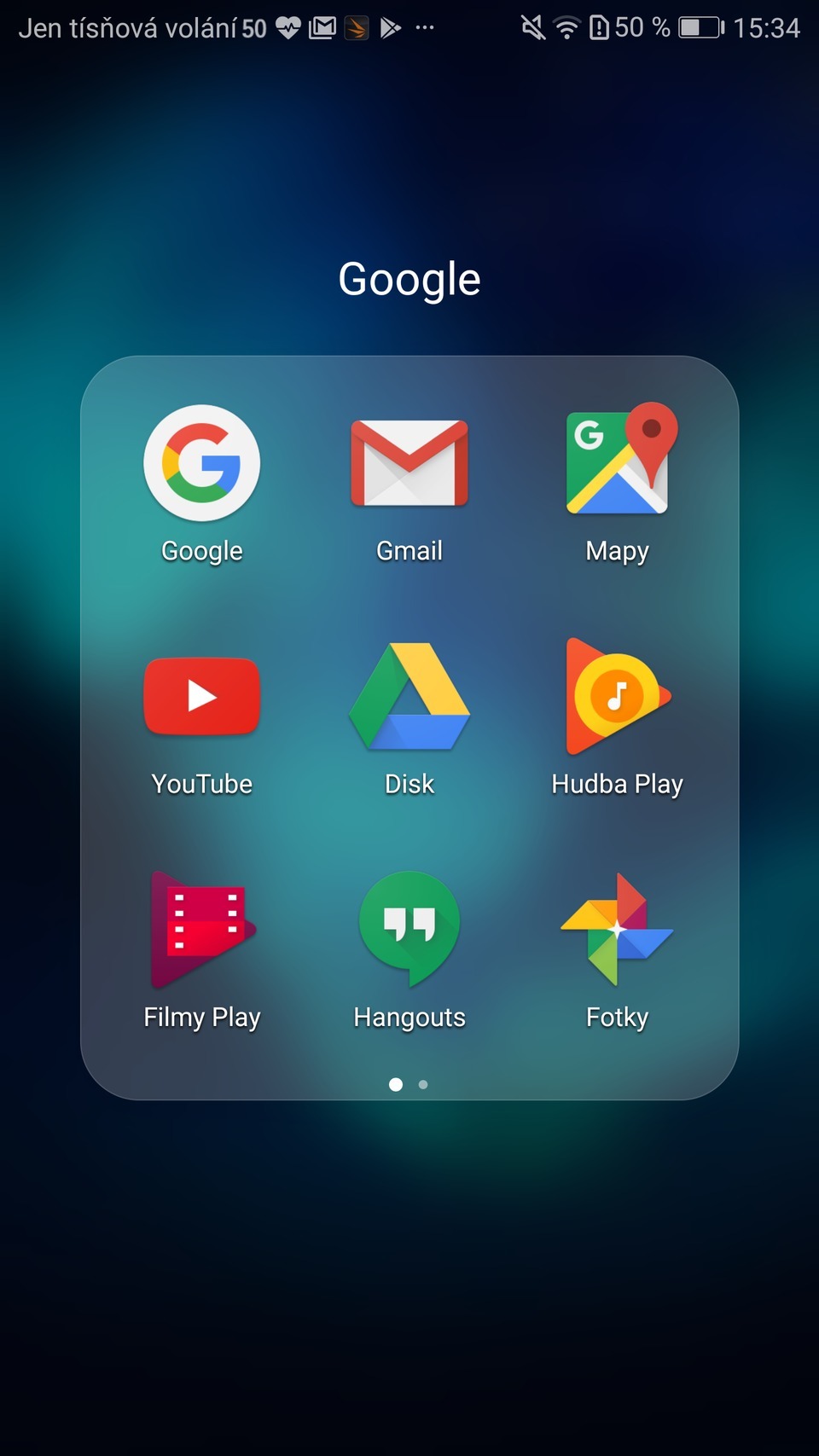Screen dimensions: 819x1456
Task: Select the first page indicator dot
Action: (396, 1084)
